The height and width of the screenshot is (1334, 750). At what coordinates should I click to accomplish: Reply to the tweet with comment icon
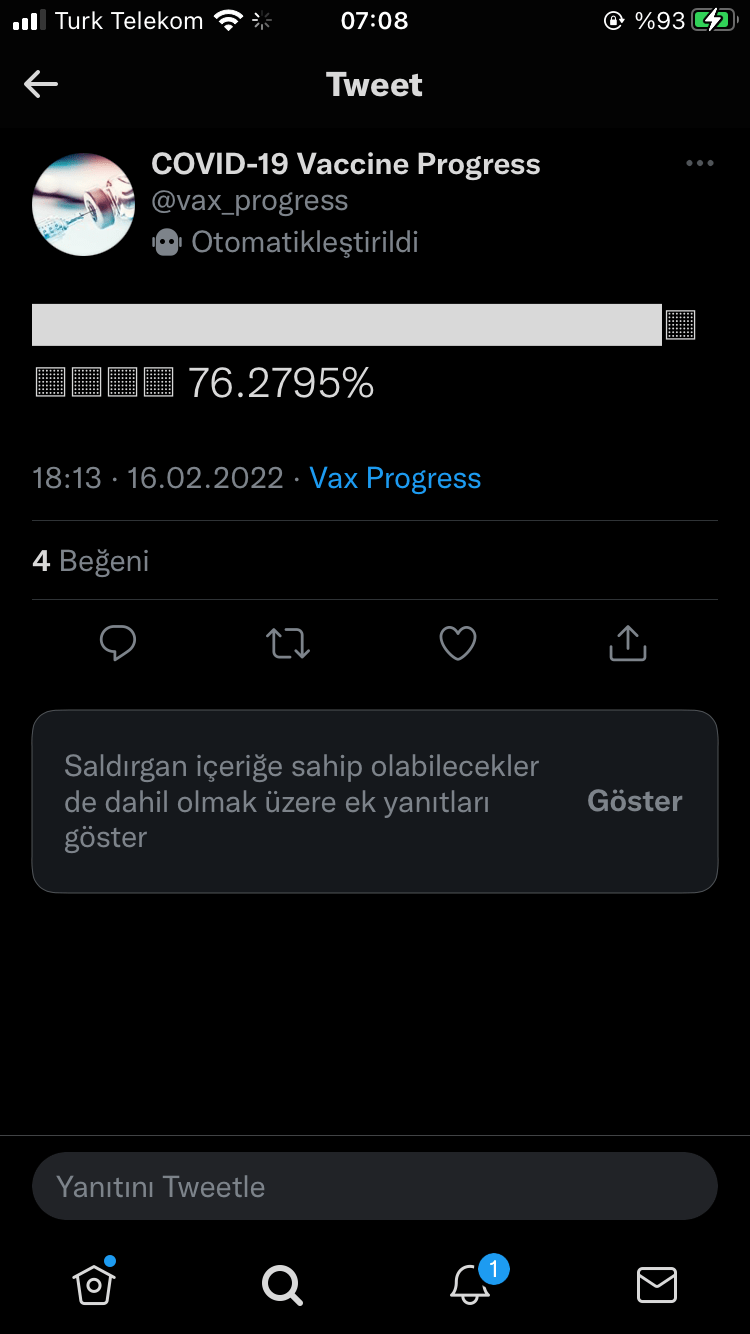[x=118, y=643]
